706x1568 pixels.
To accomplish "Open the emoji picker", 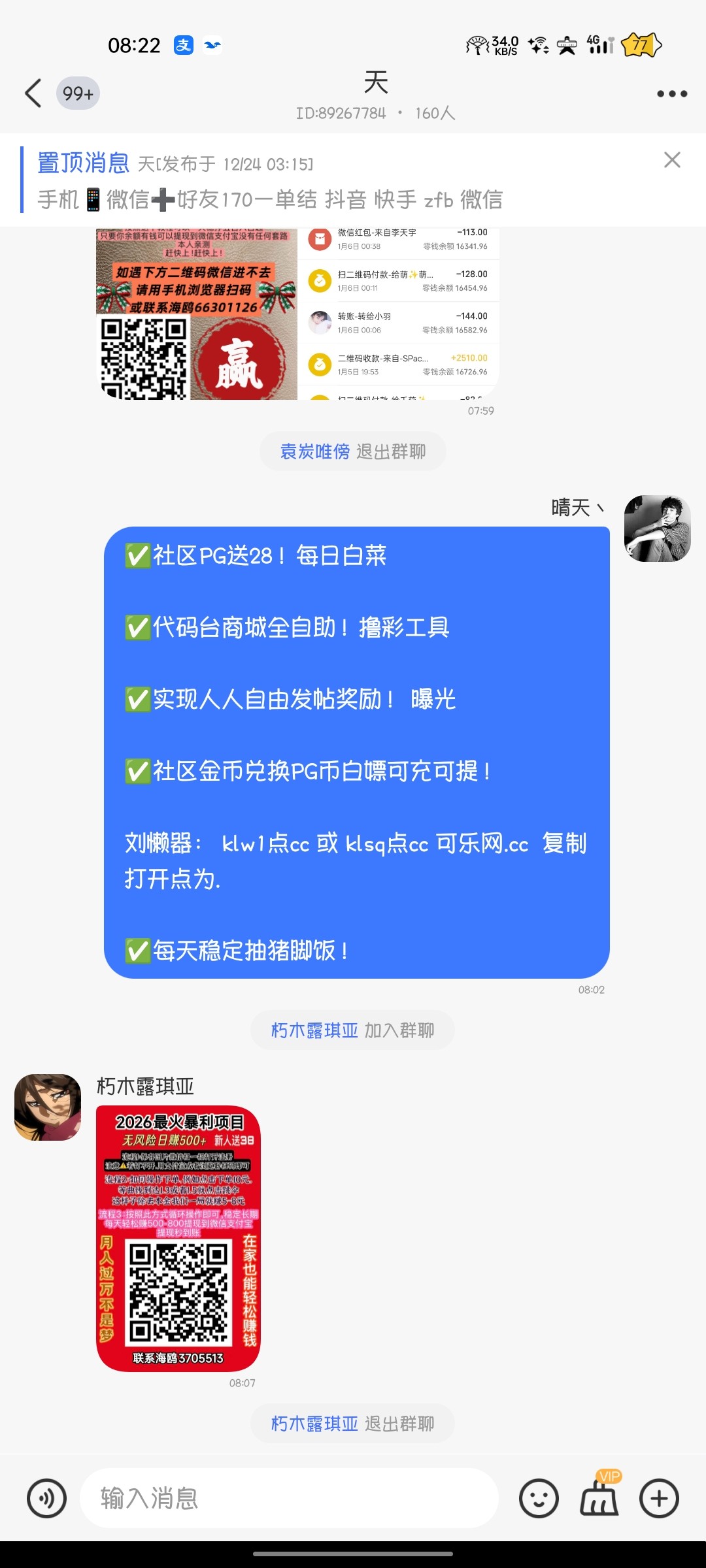I will click(x=539, y=1498).
